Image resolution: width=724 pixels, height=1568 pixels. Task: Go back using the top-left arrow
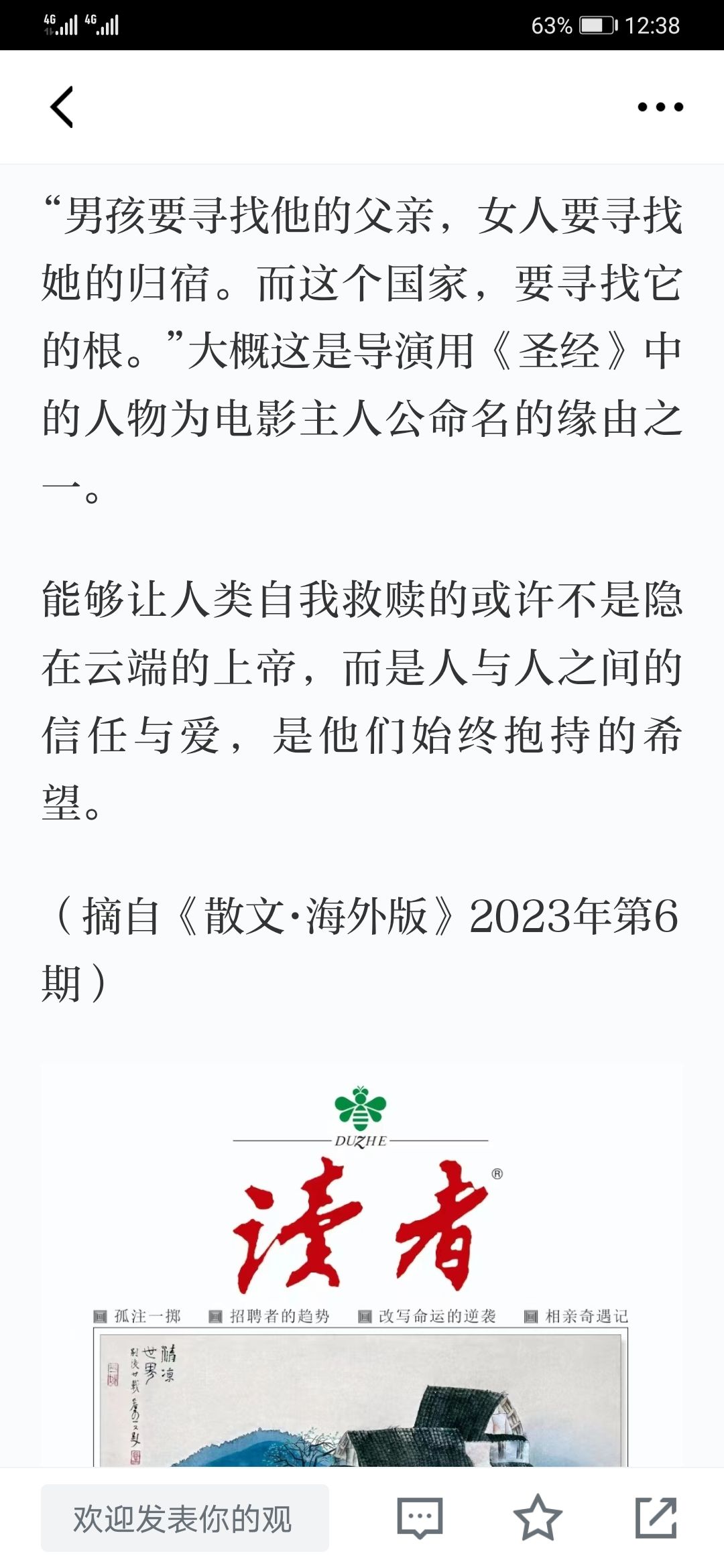62,107
